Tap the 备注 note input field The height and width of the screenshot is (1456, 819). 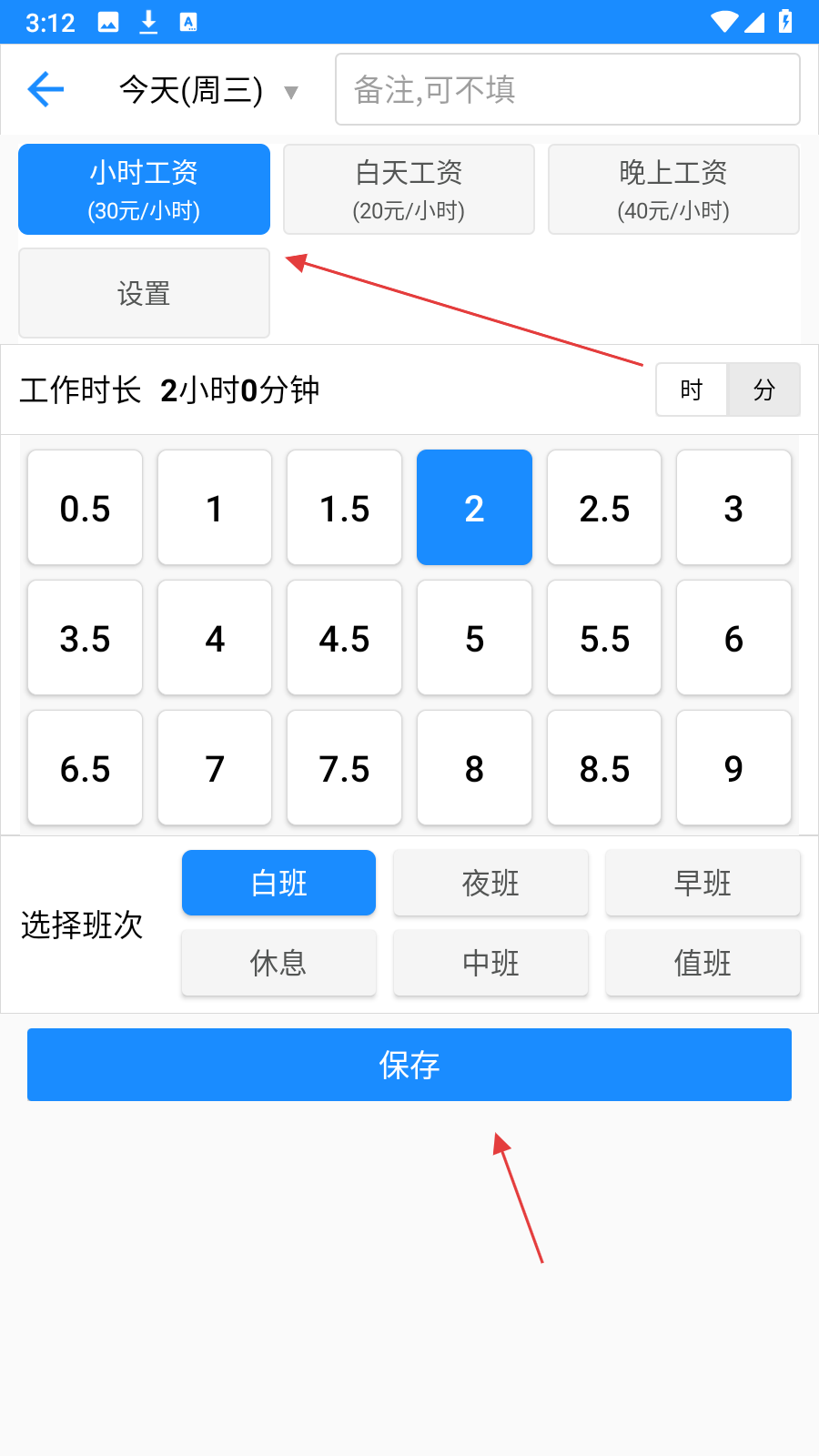tap(567, 89)
